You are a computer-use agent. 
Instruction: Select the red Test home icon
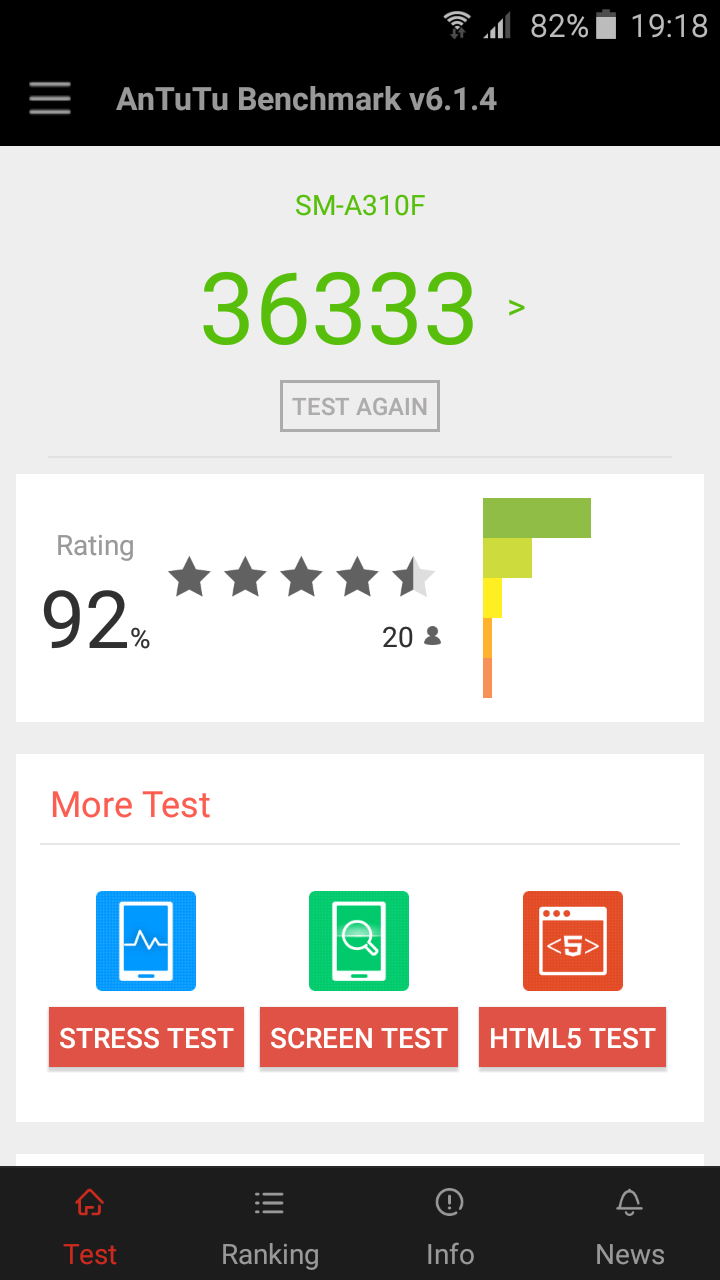90,1202
